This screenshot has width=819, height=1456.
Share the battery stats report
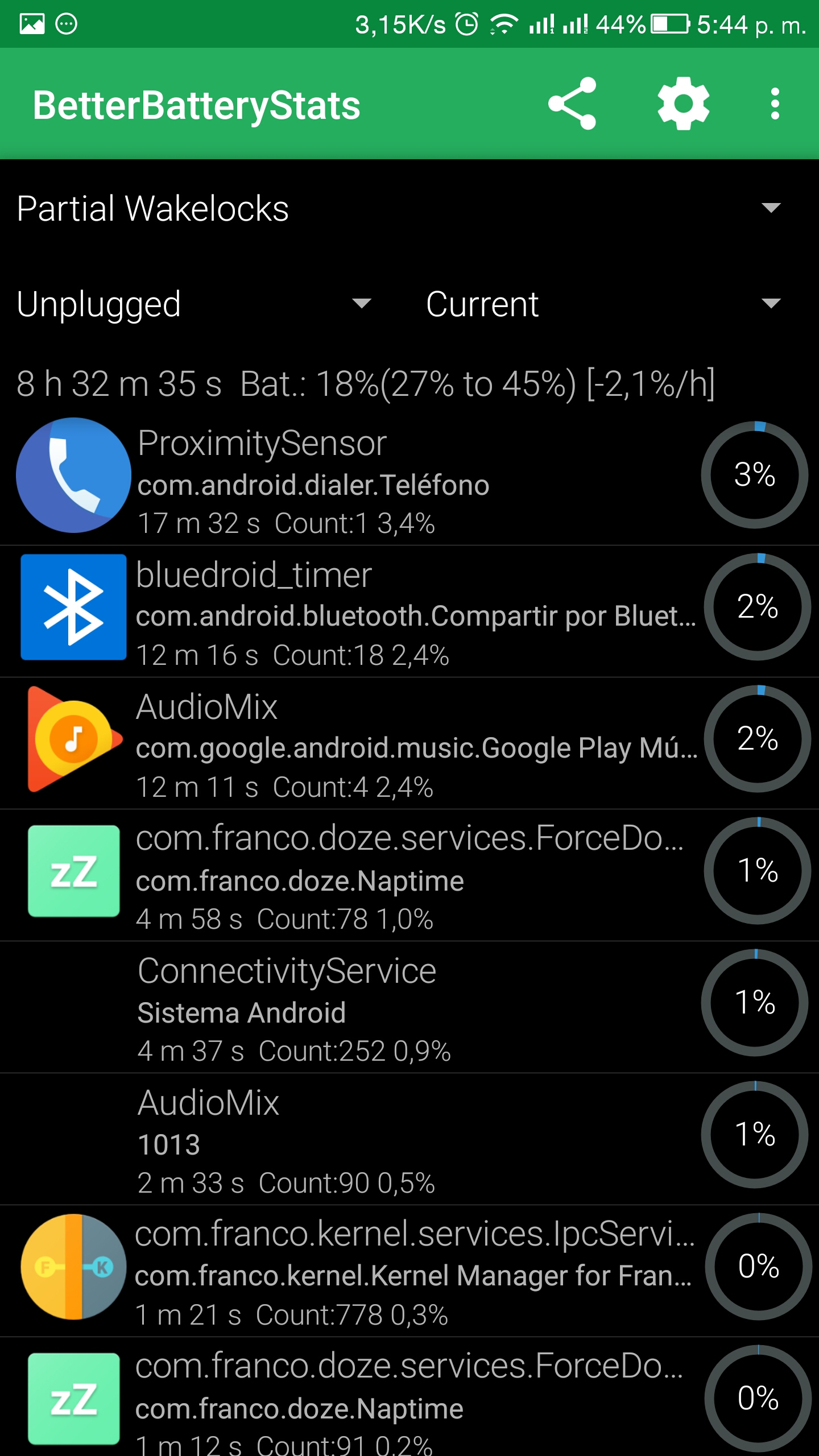572,104
